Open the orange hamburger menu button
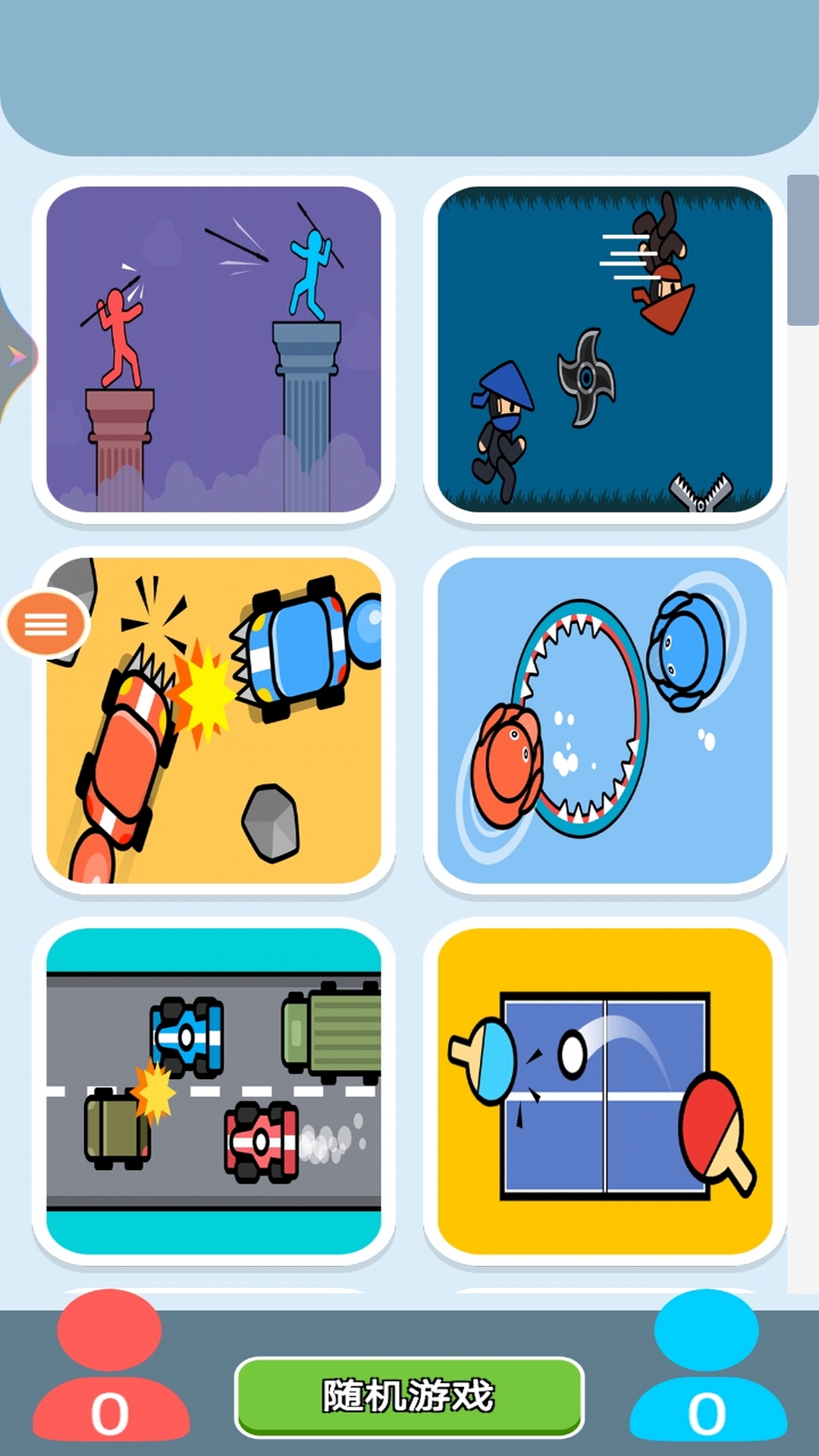 coord(46,624)
